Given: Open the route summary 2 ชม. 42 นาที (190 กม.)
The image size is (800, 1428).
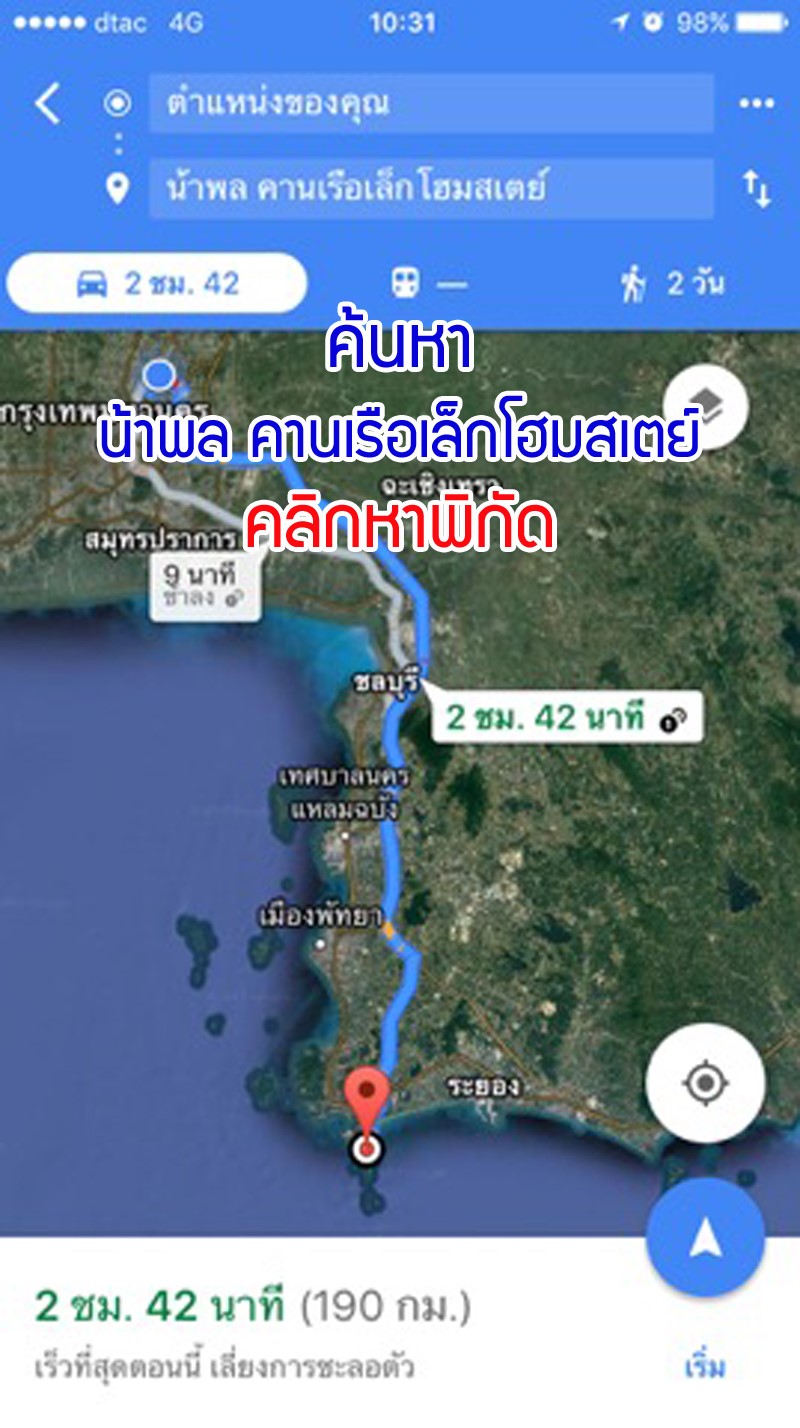Looking at the screenshot, I should 252,1306.
